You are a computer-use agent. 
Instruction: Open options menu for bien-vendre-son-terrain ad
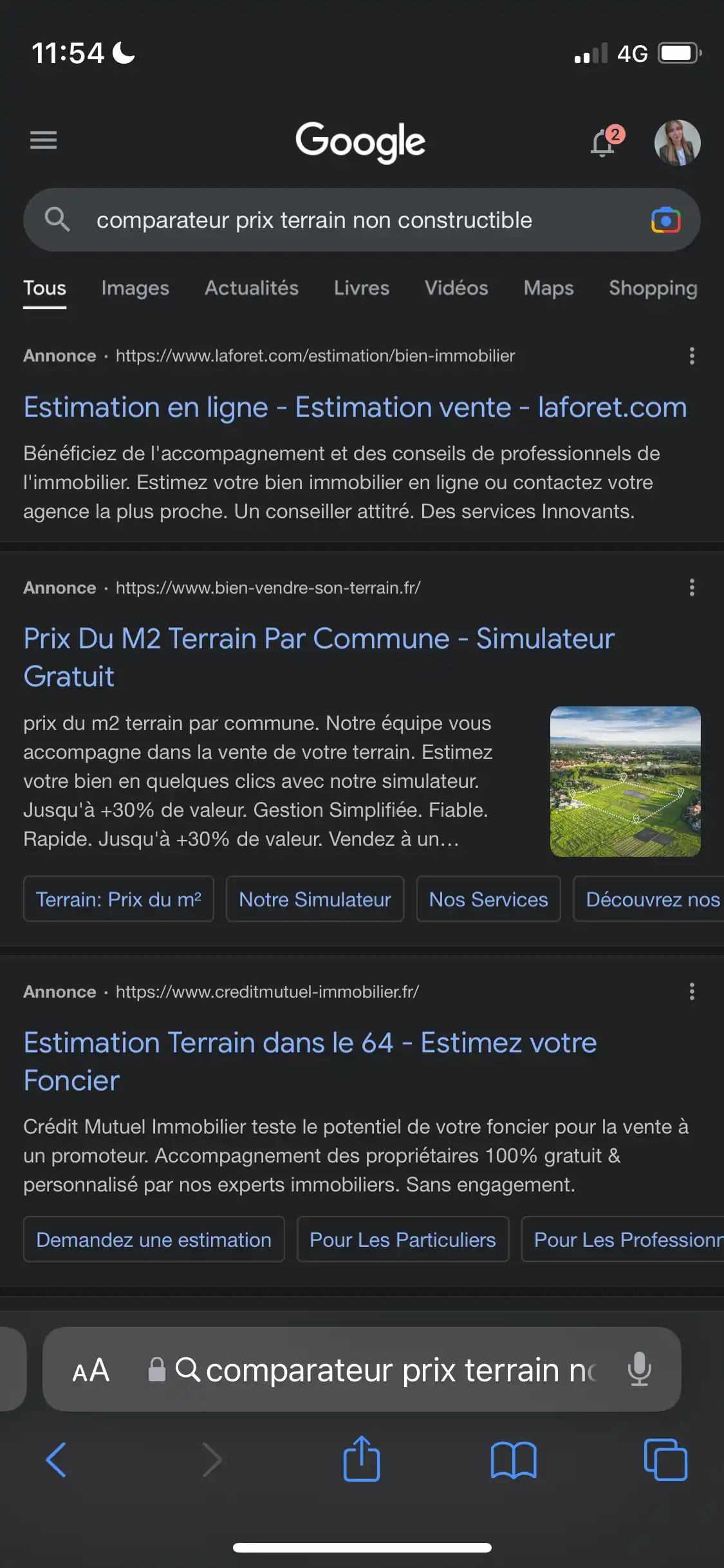point(692,586)
